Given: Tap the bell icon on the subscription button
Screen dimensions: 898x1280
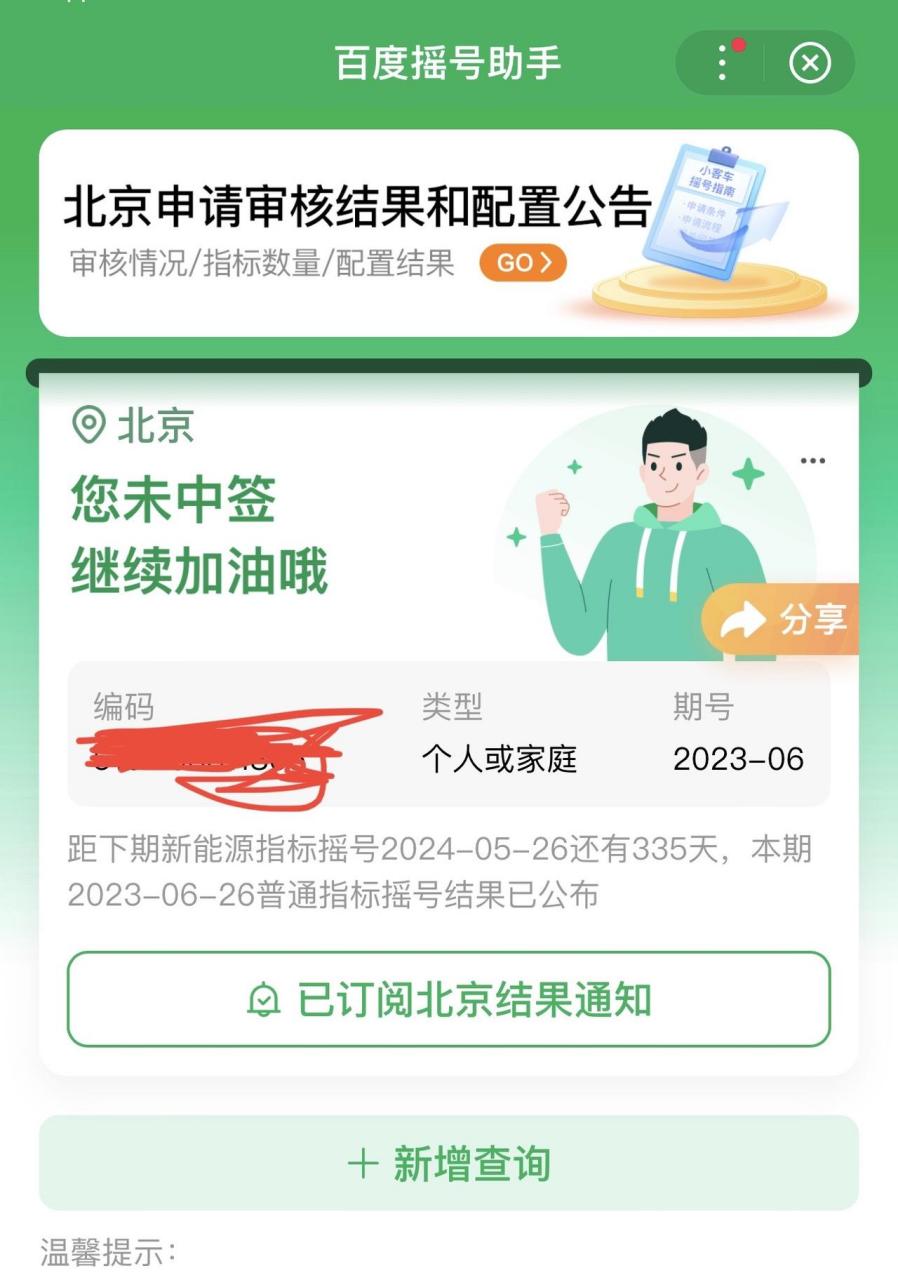Looking at the screenshot, I should [262, 998].
